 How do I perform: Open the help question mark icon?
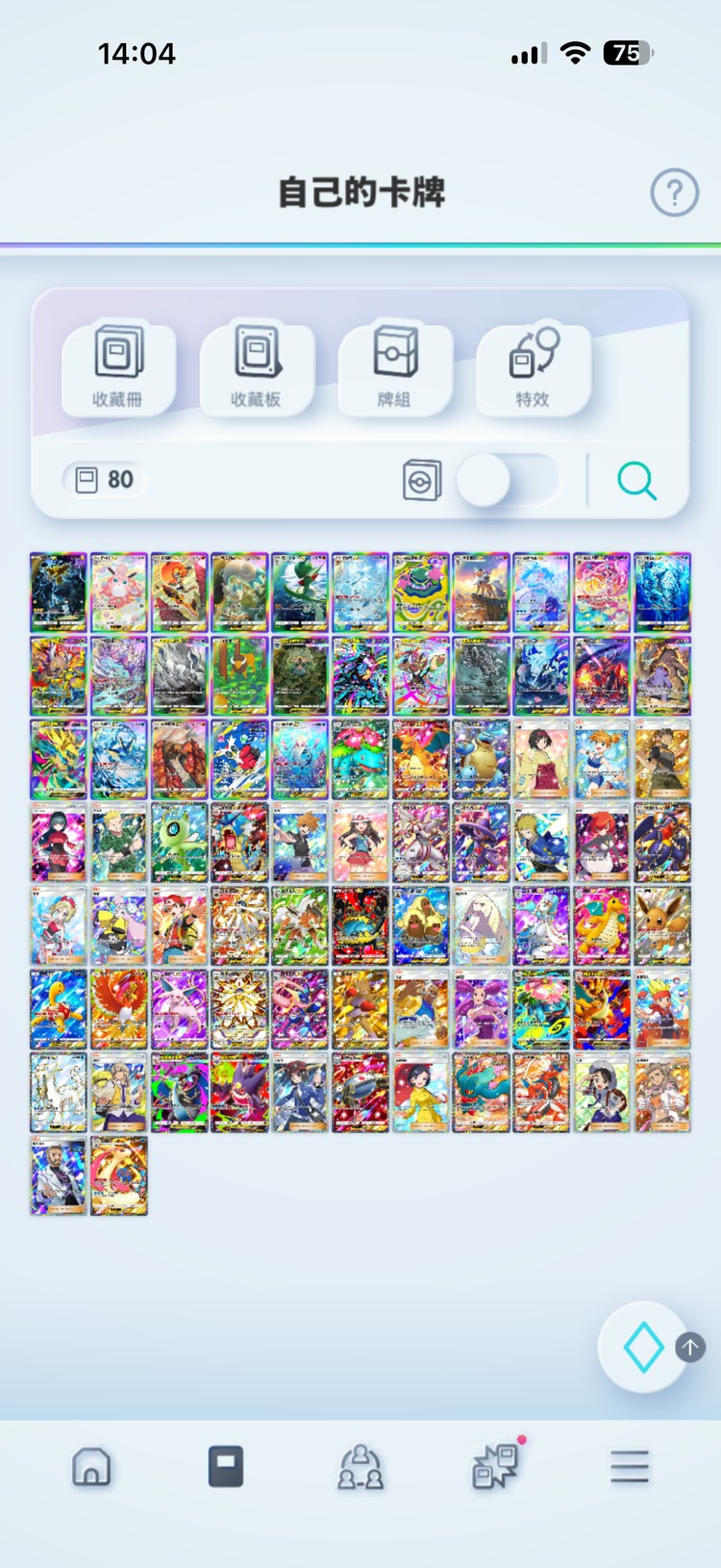[675, 192]
